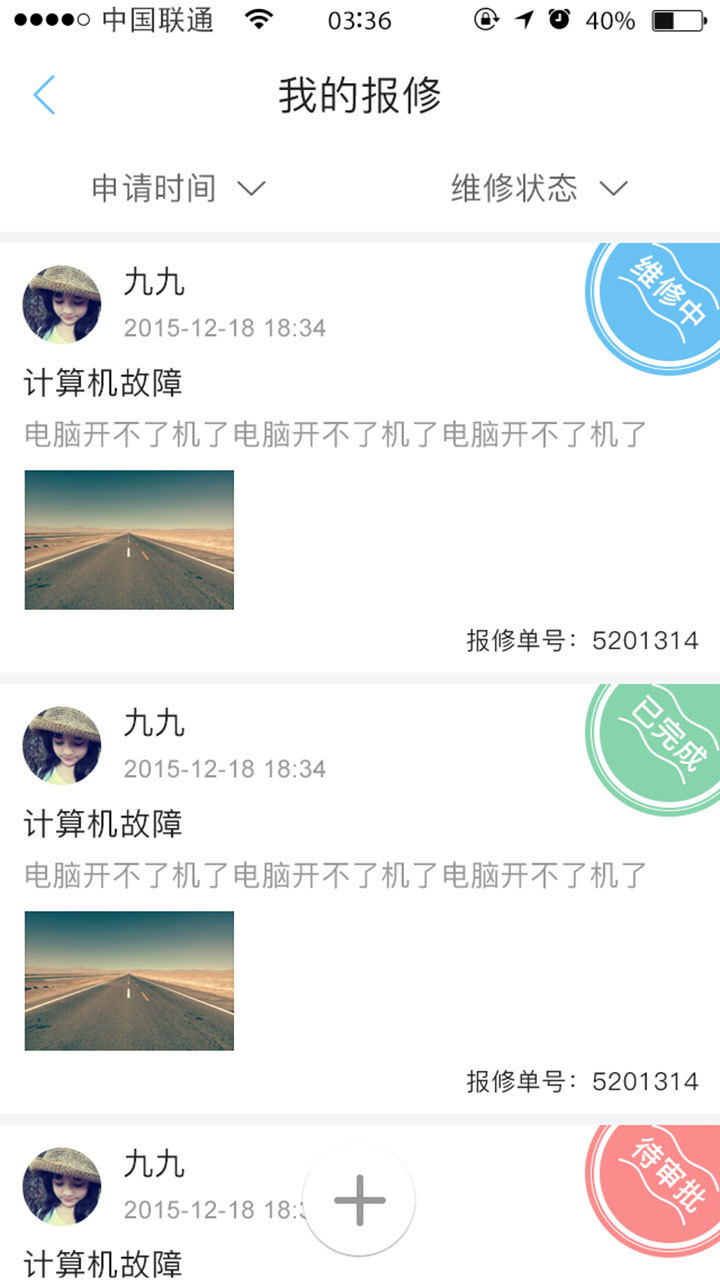The width and height of the screenshot is (720, 1280).
Task: Expand the 申请时间 filter dropdown
Action: 178,188
